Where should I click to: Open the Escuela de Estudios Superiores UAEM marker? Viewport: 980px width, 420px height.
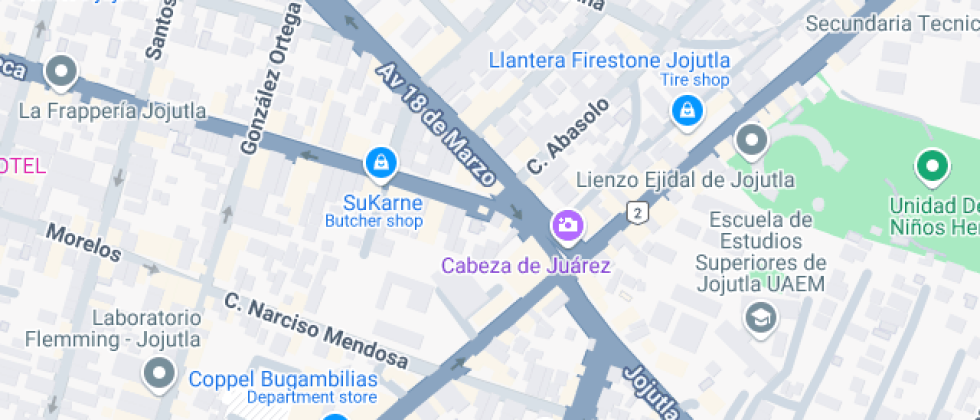[760, 318]
